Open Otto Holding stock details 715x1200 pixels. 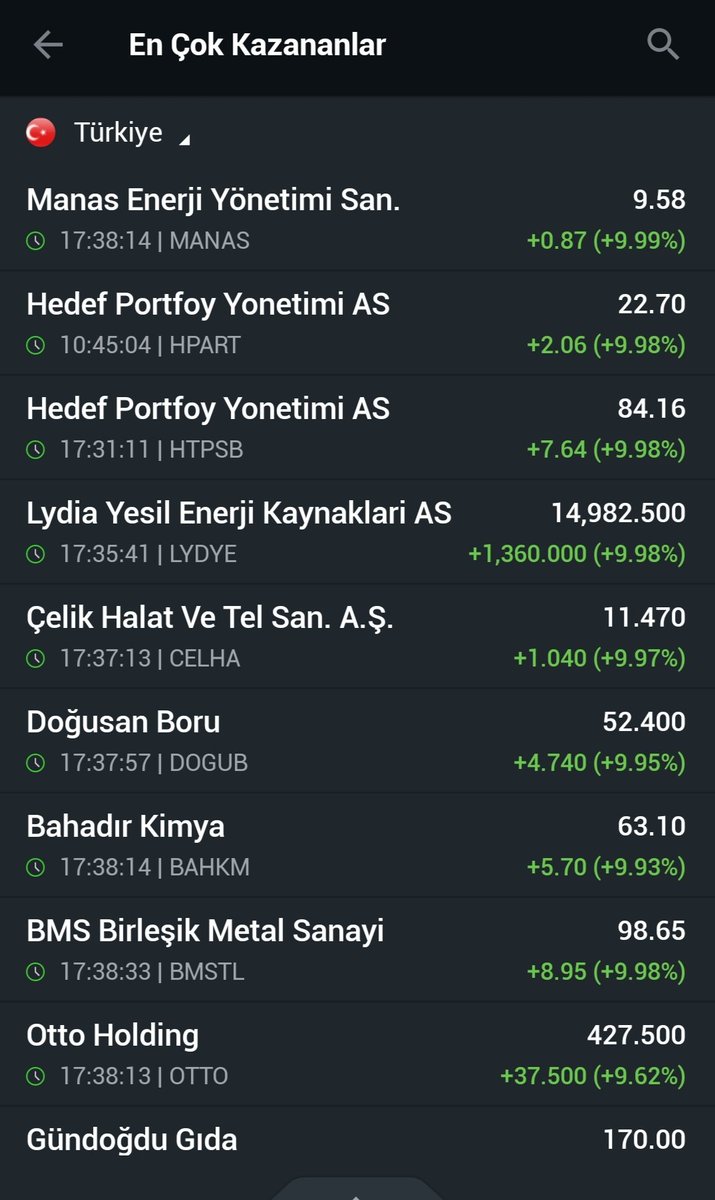(x=357, y=1055)
